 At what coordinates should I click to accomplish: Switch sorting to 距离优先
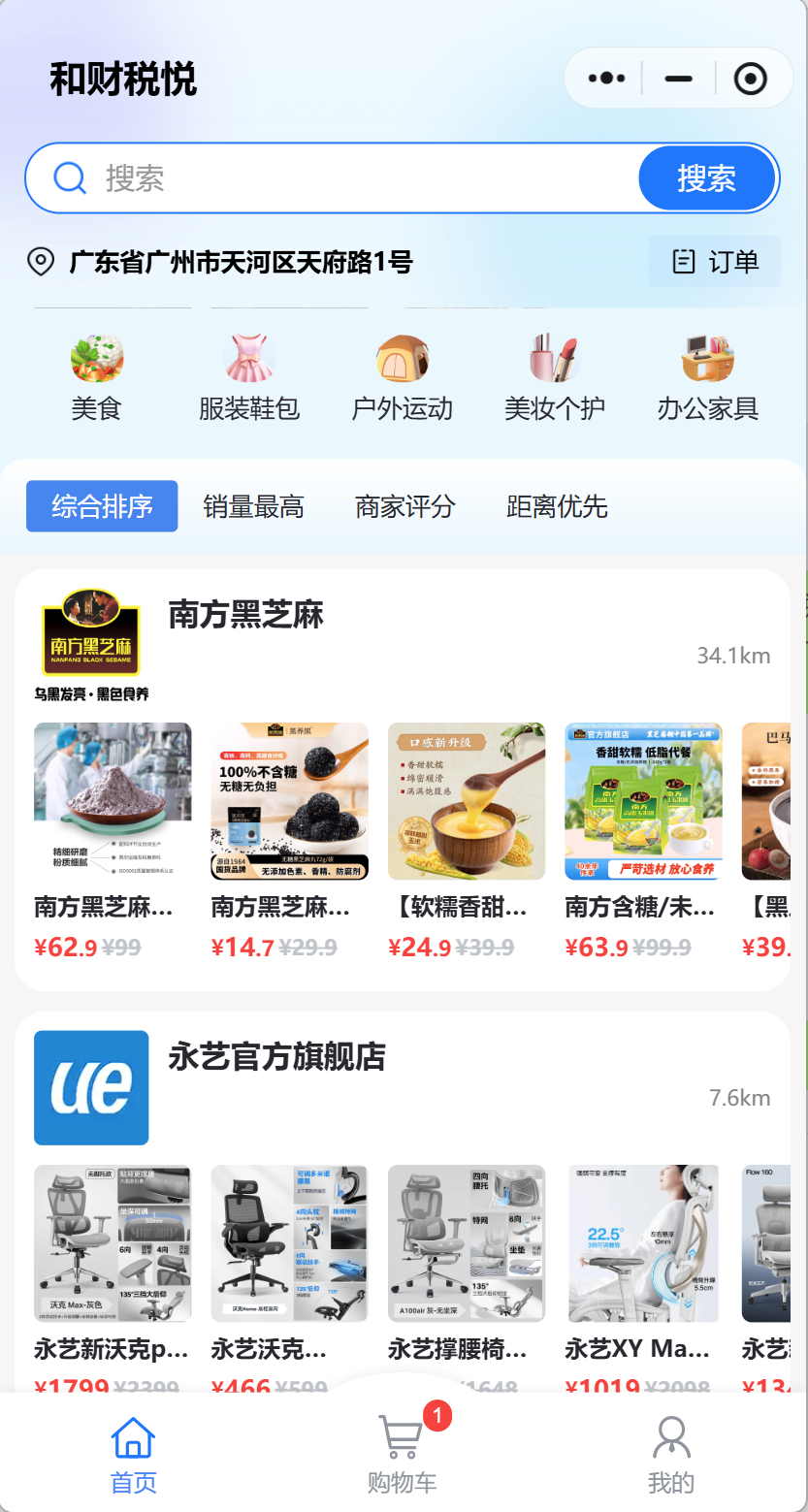click(557, 506)
